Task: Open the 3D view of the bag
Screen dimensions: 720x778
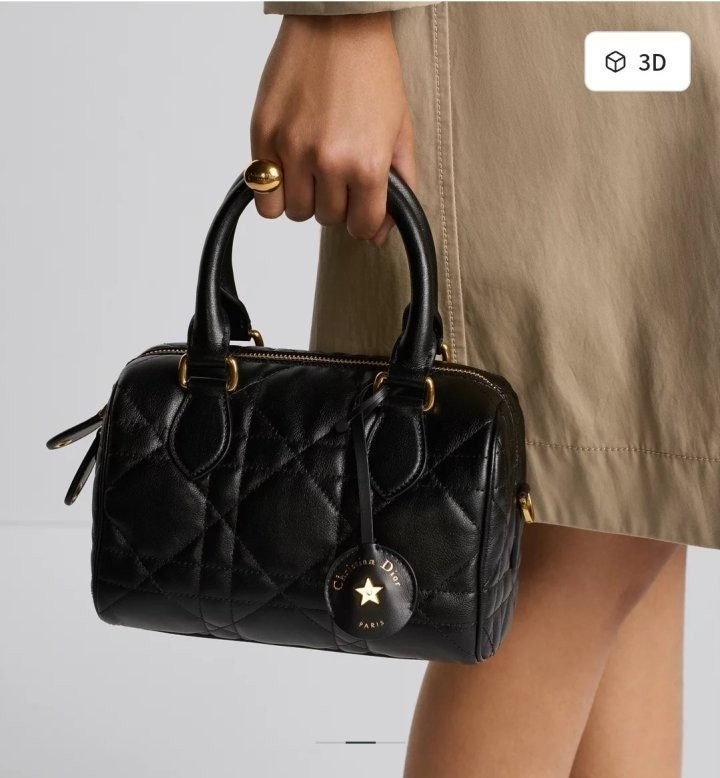Action: pos(637,62)
